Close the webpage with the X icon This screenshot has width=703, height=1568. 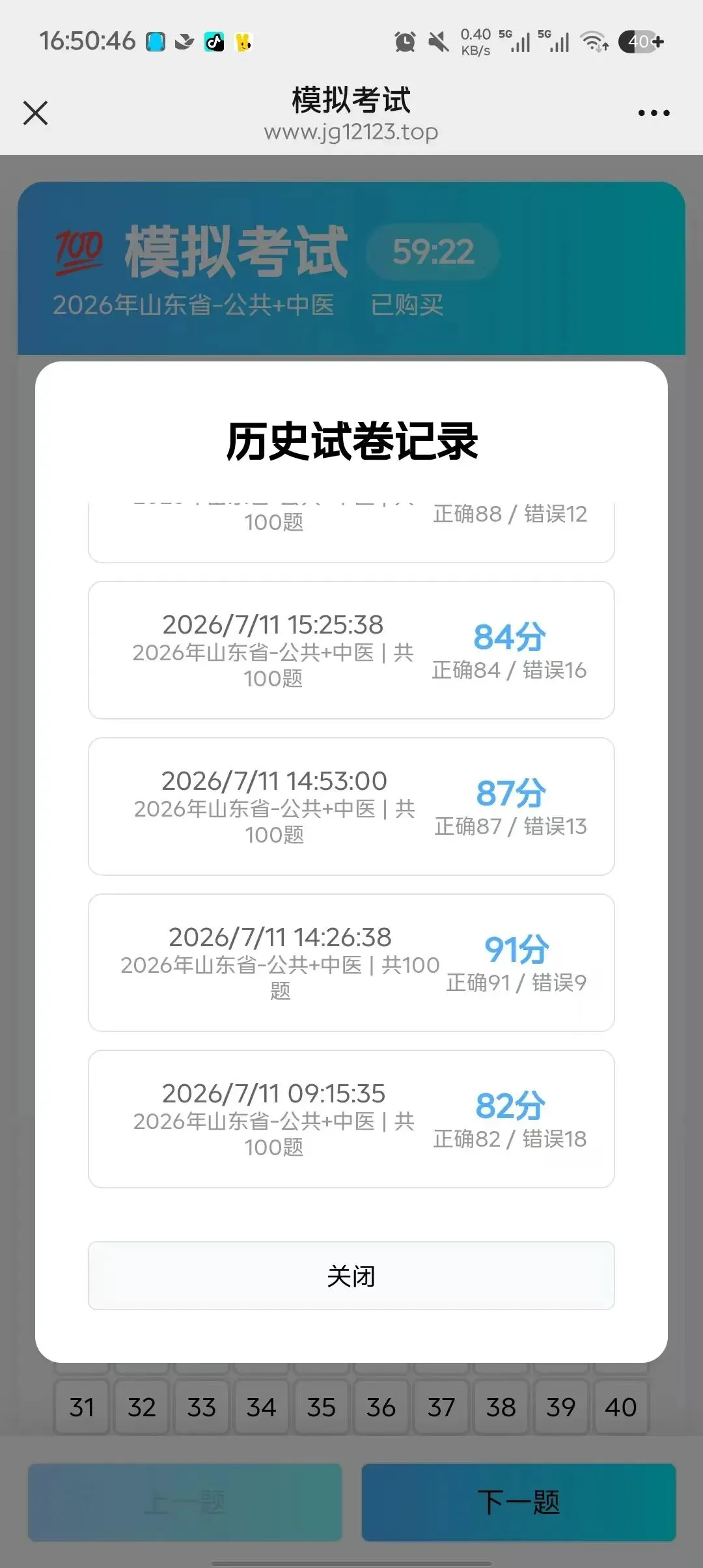coord(35,113)
